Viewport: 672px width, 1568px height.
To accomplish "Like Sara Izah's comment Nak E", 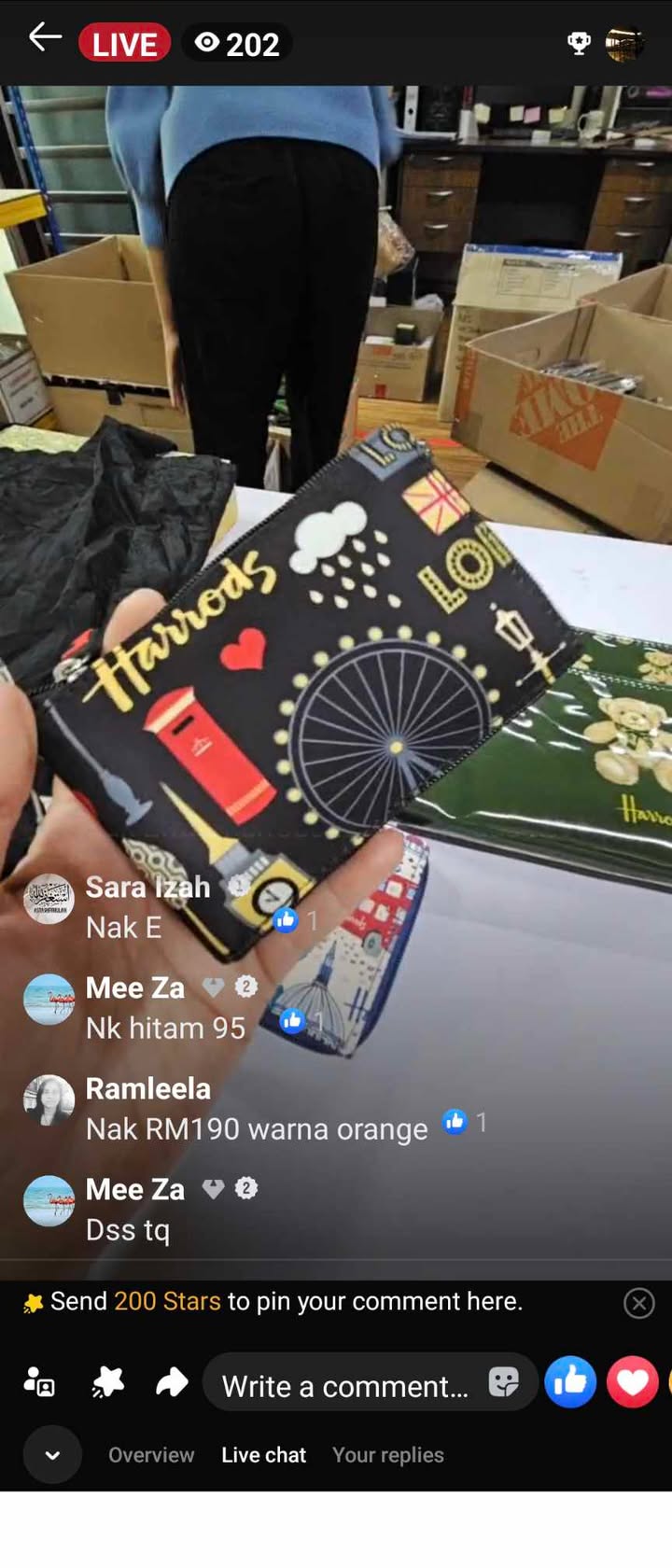I will pos(286,921).
